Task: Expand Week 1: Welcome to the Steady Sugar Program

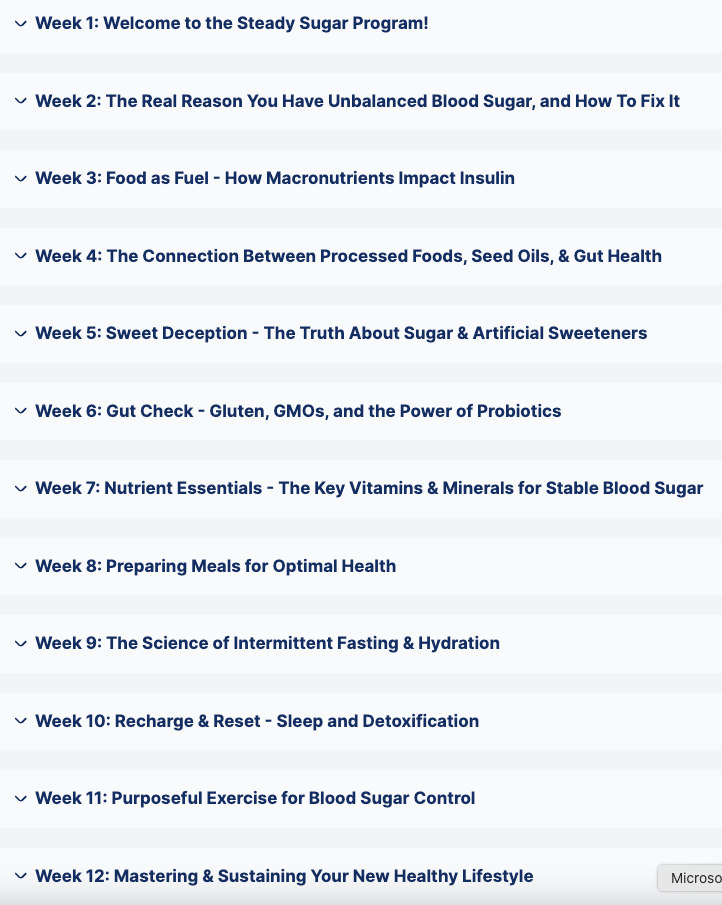Action: click(x=361, y=24)
